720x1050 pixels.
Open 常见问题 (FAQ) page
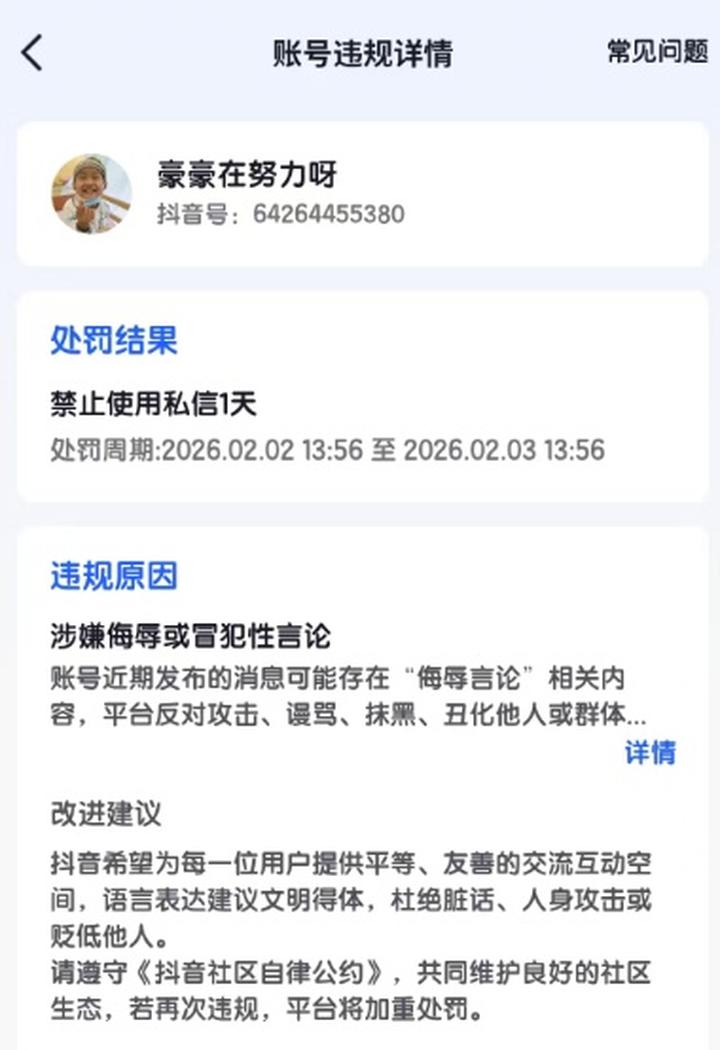pyautogui.click(x=657, y=52)
